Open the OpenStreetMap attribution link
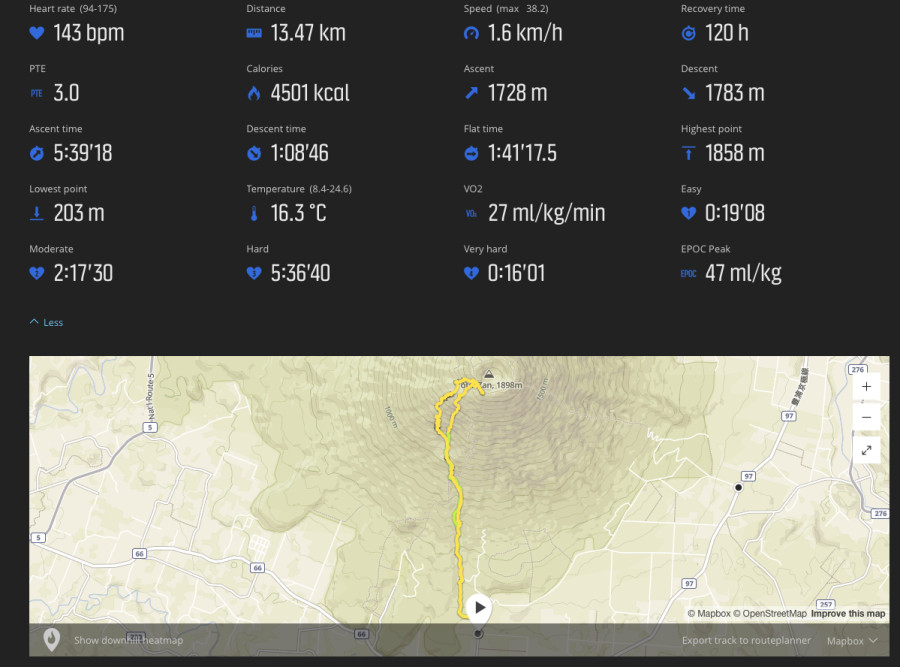 tap(769, 613)
